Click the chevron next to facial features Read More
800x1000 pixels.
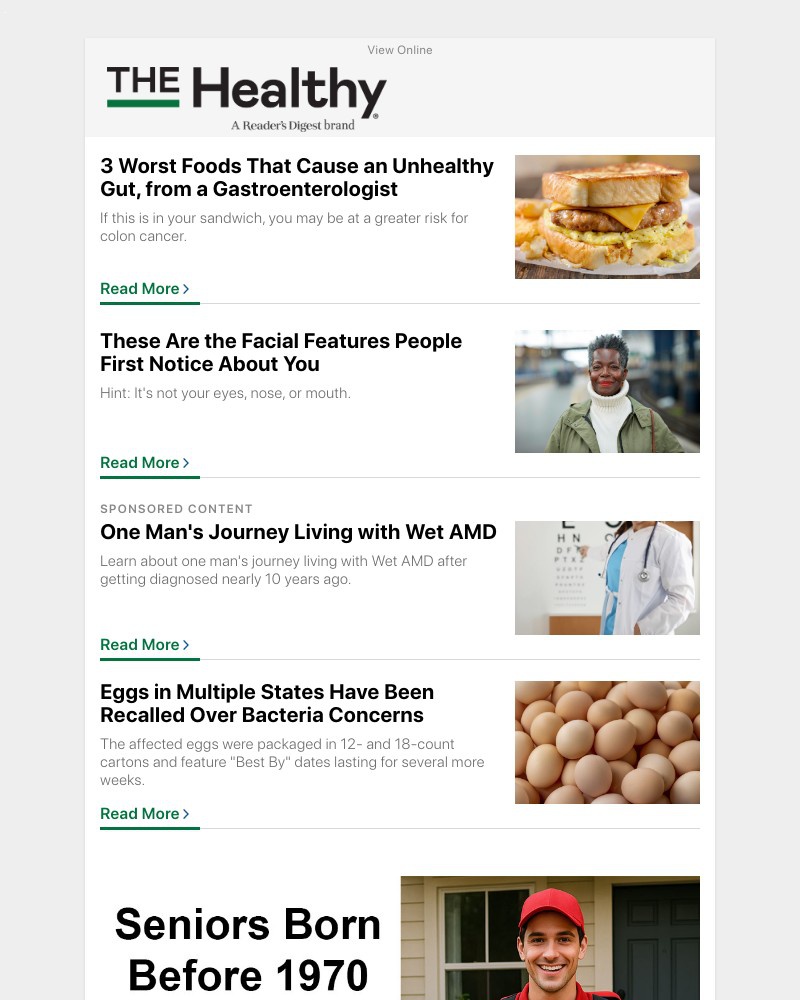pos(185,462)
